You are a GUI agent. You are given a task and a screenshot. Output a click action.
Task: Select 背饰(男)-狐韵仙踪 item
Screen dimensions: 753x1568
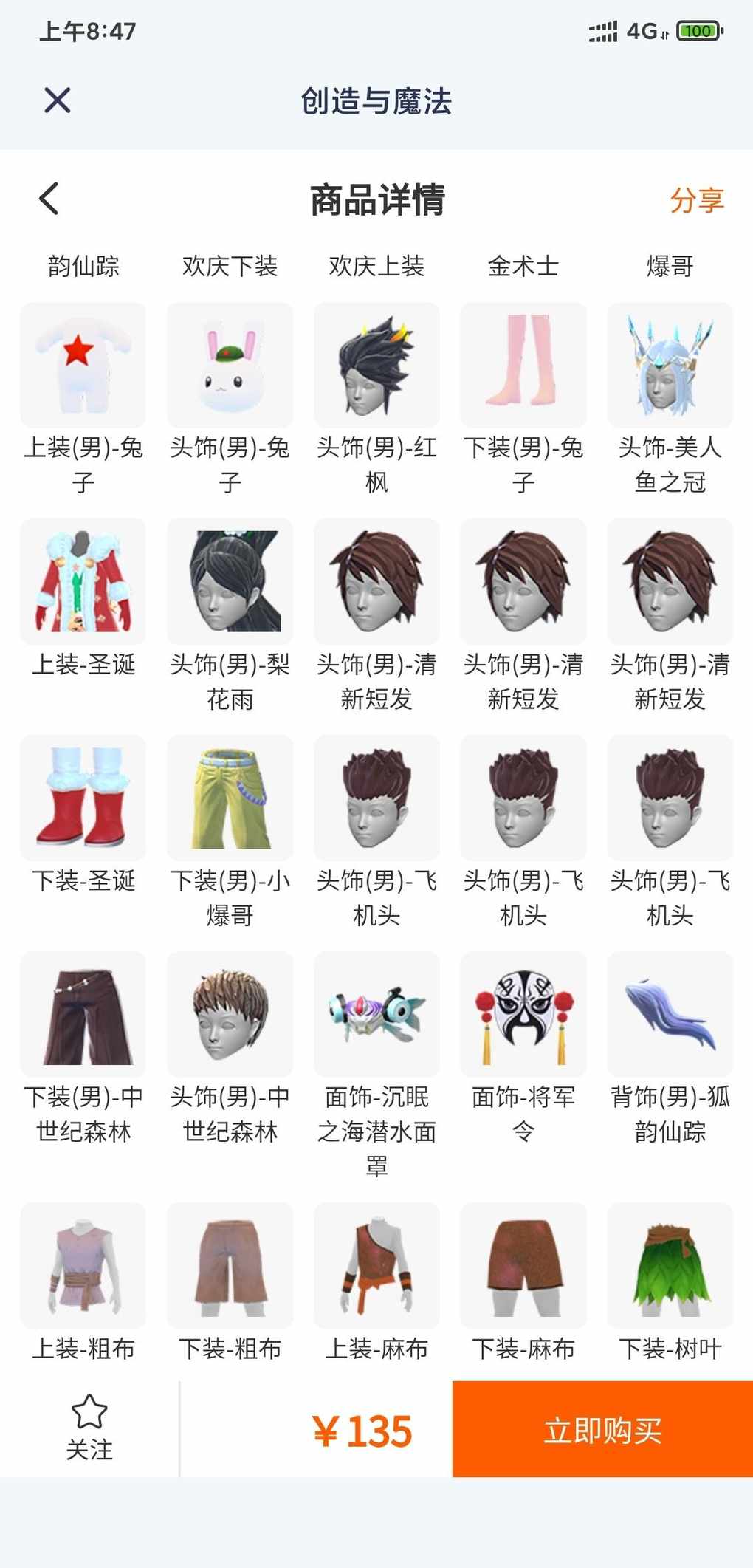[x=670, y=1014]
